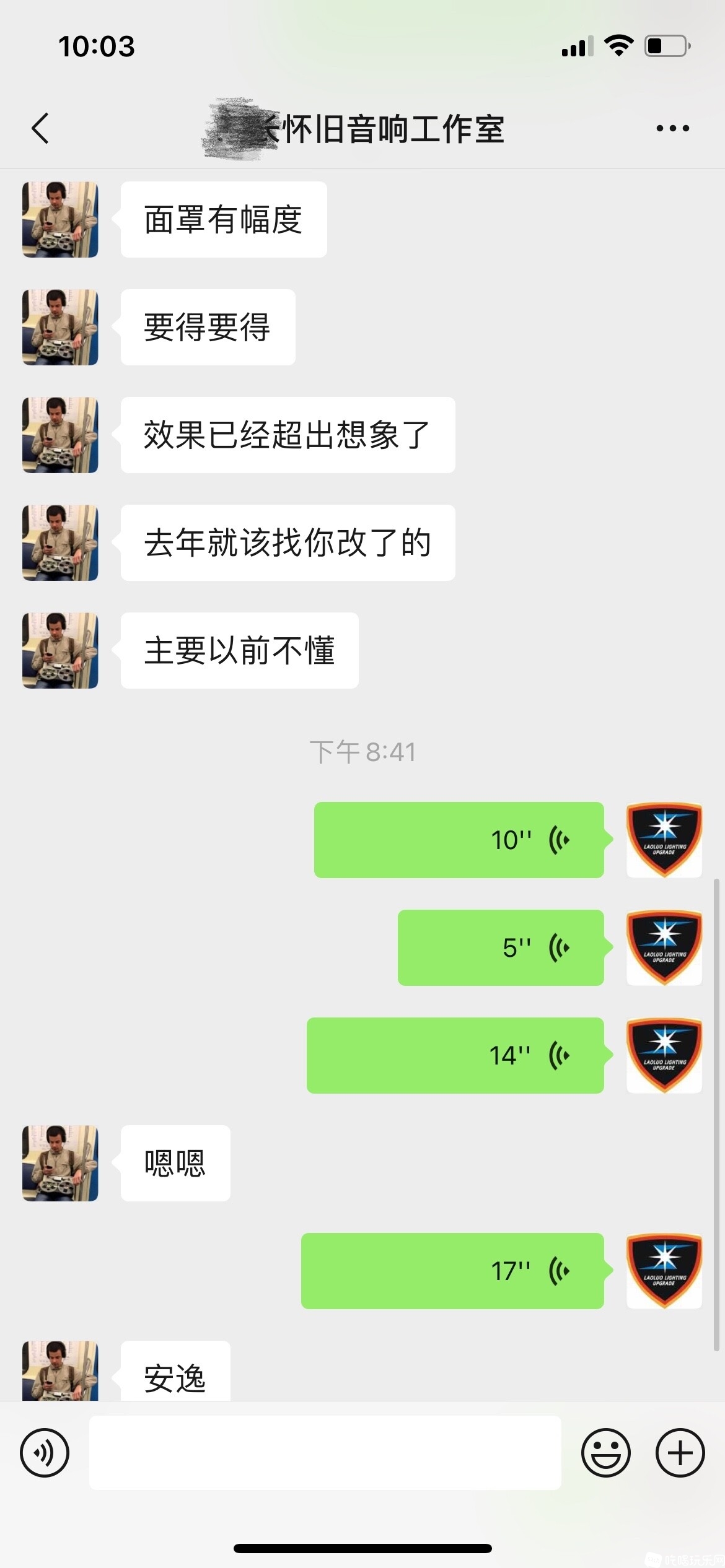Viewport: 725px width, 1568px height.
Task: Play the 5-second voice message
Action: pos(501,947)
